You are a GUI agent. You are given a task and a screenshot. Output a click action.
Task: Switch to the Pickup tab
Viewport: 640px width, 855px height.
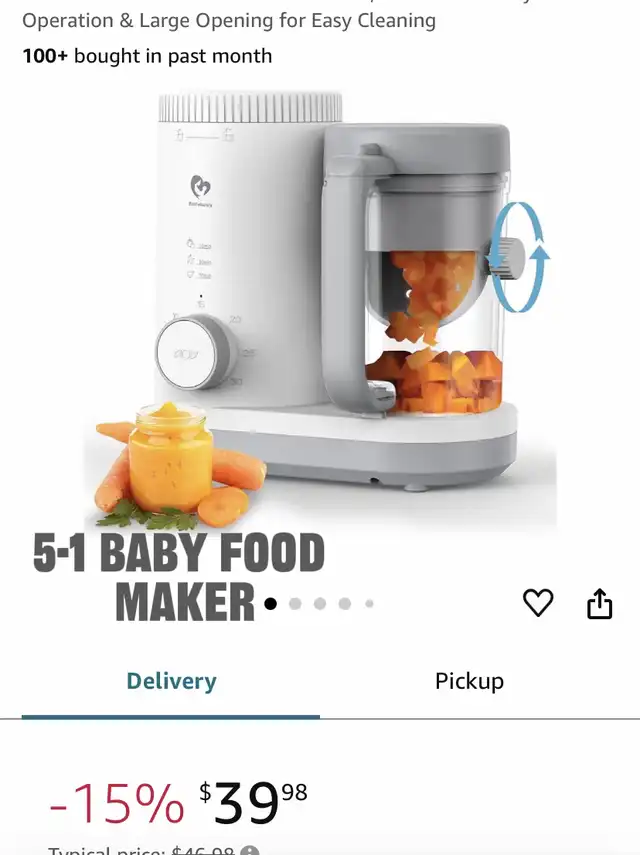coord(469,681)
